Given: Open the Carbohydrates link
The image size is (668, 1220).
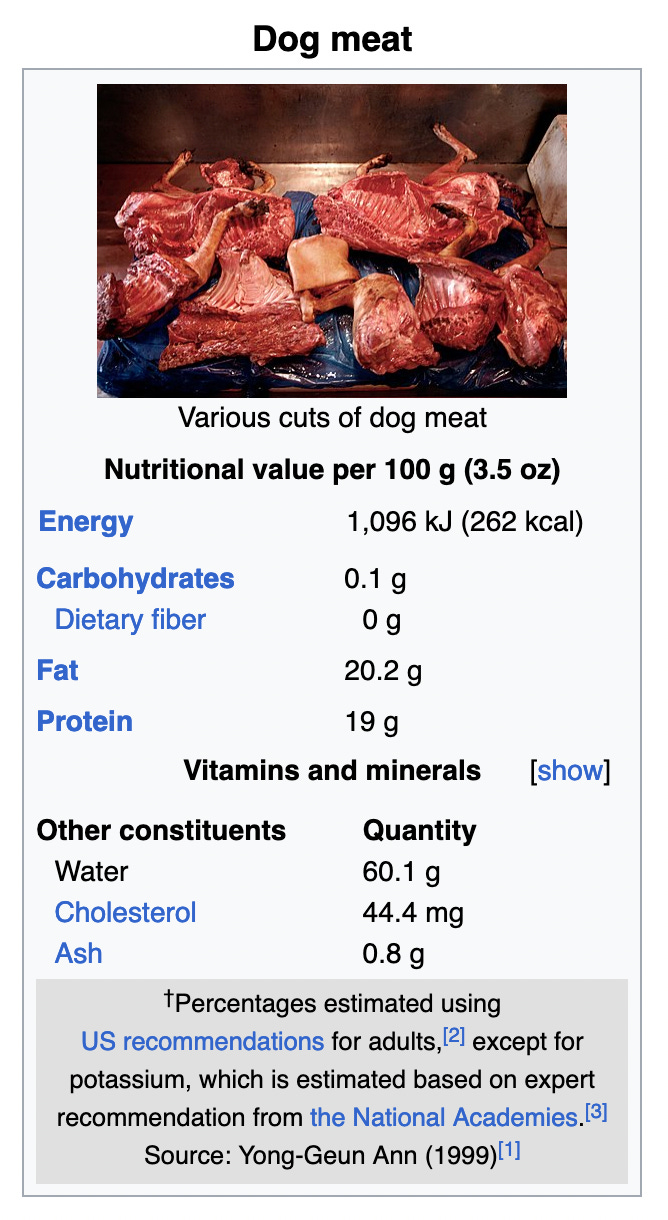Looking at the screenshot, I should (136, 578).
